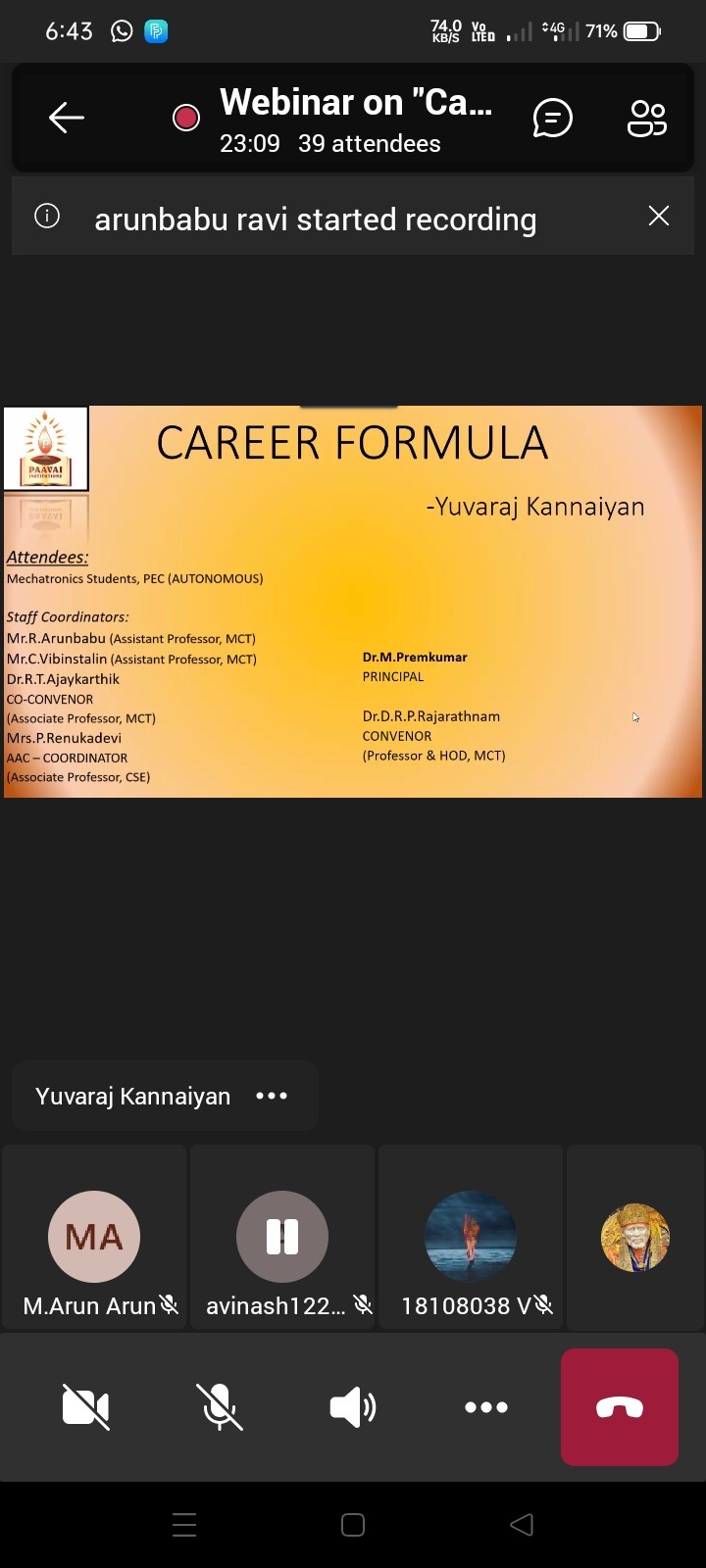Open the webinar meeting details title

355,103
